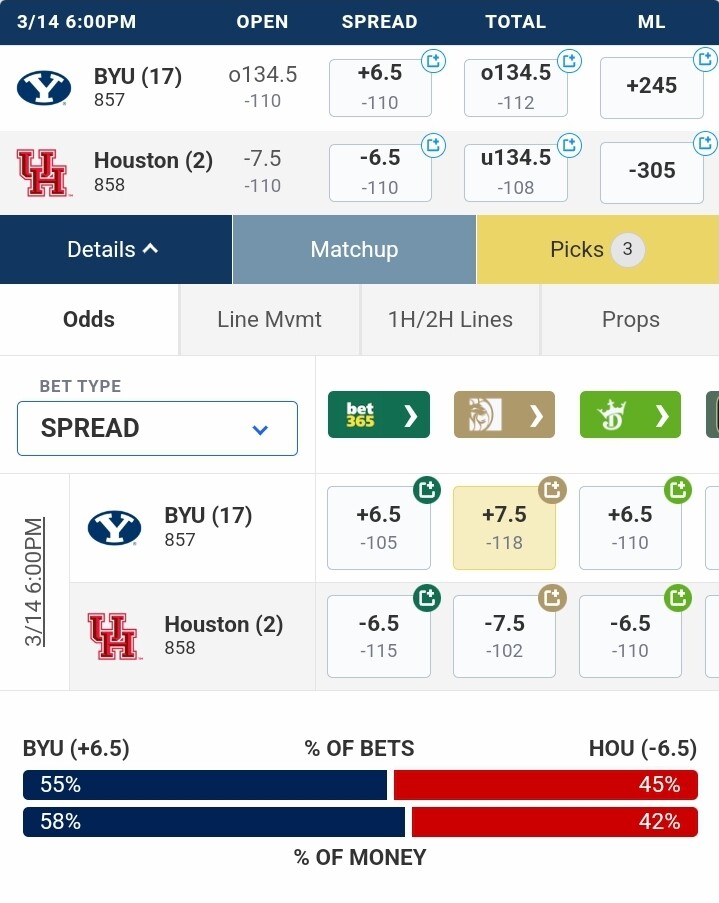Tap BYU +6.5 at -105 odds

pos(378,527)
